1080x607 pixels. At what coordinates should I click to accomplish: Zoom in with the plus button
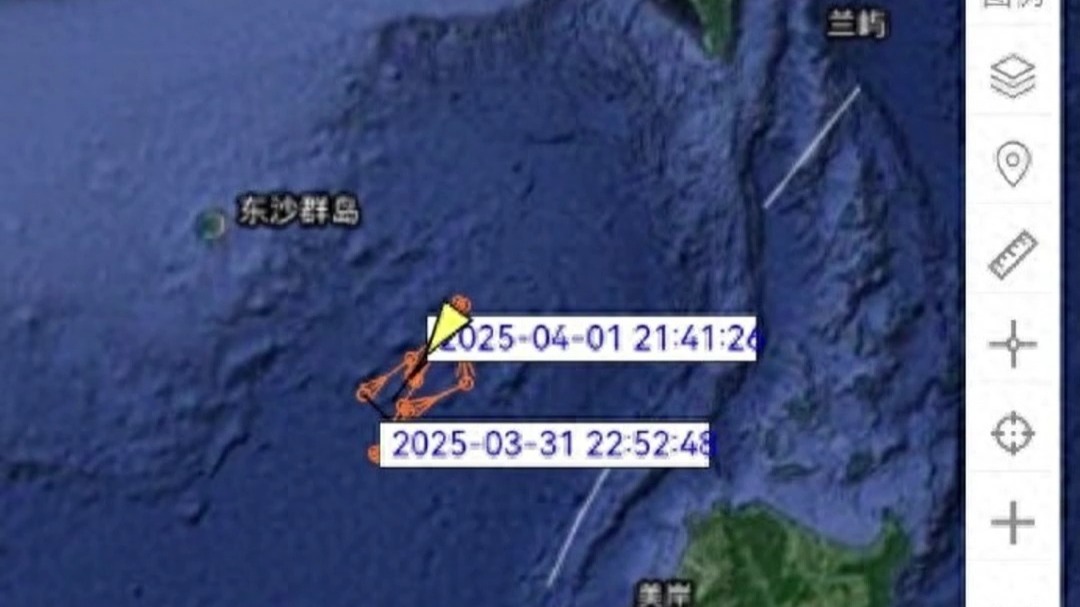click(x=1012, y=522)
